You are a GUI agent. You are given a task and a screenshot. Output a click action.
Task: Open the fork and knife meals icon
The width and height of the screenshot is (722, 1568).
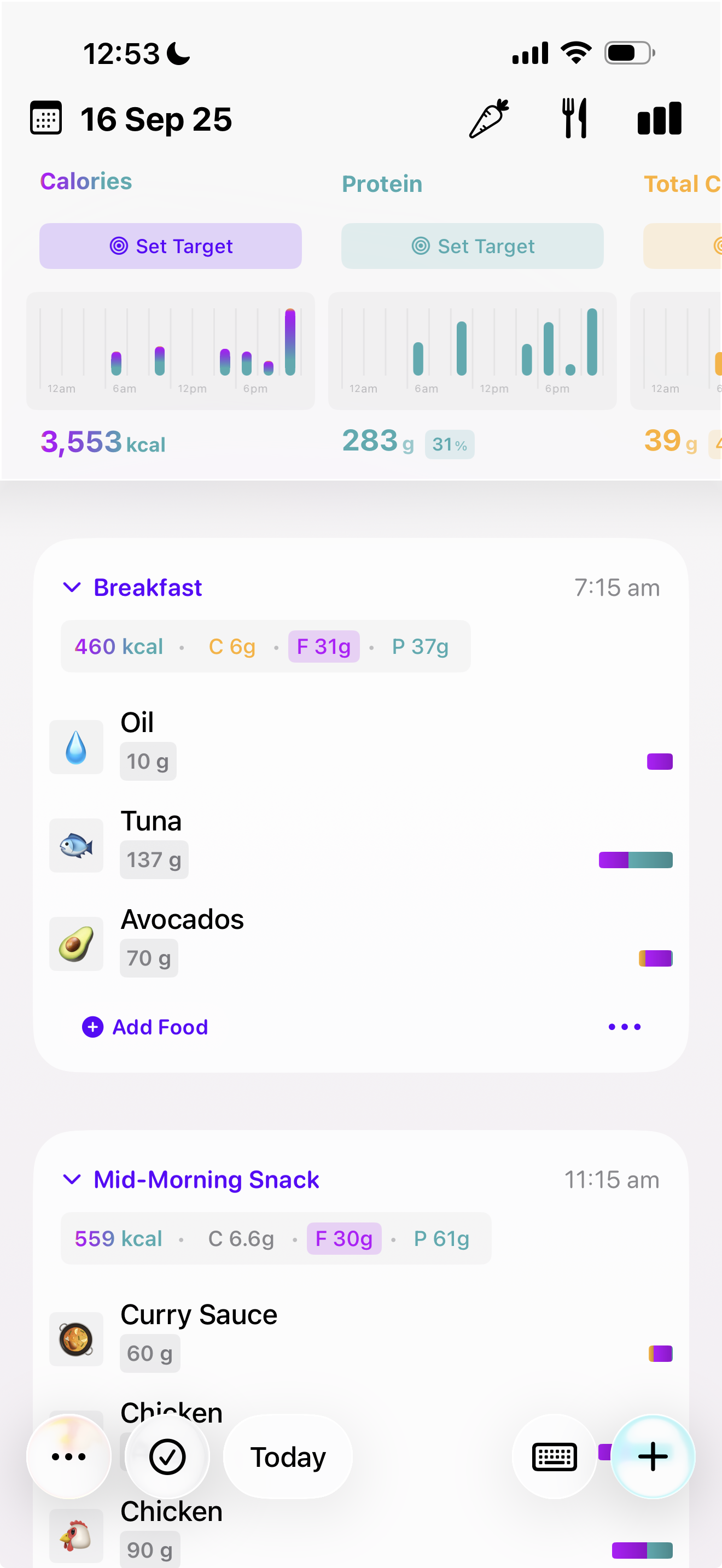(x=574, y=118)
